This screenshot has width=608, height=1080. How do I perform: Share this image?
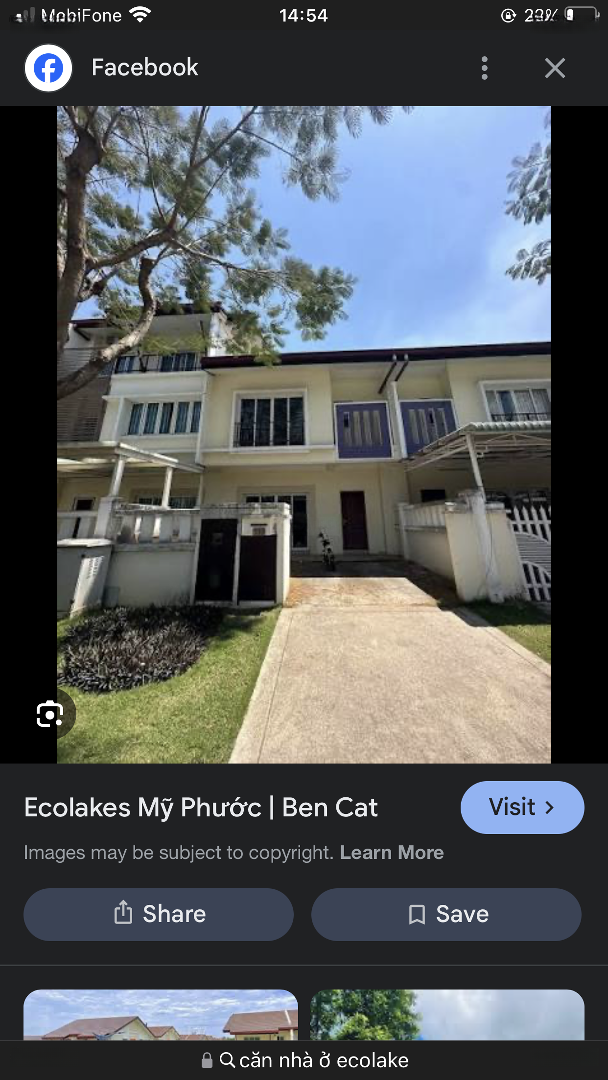click(159, 914)
